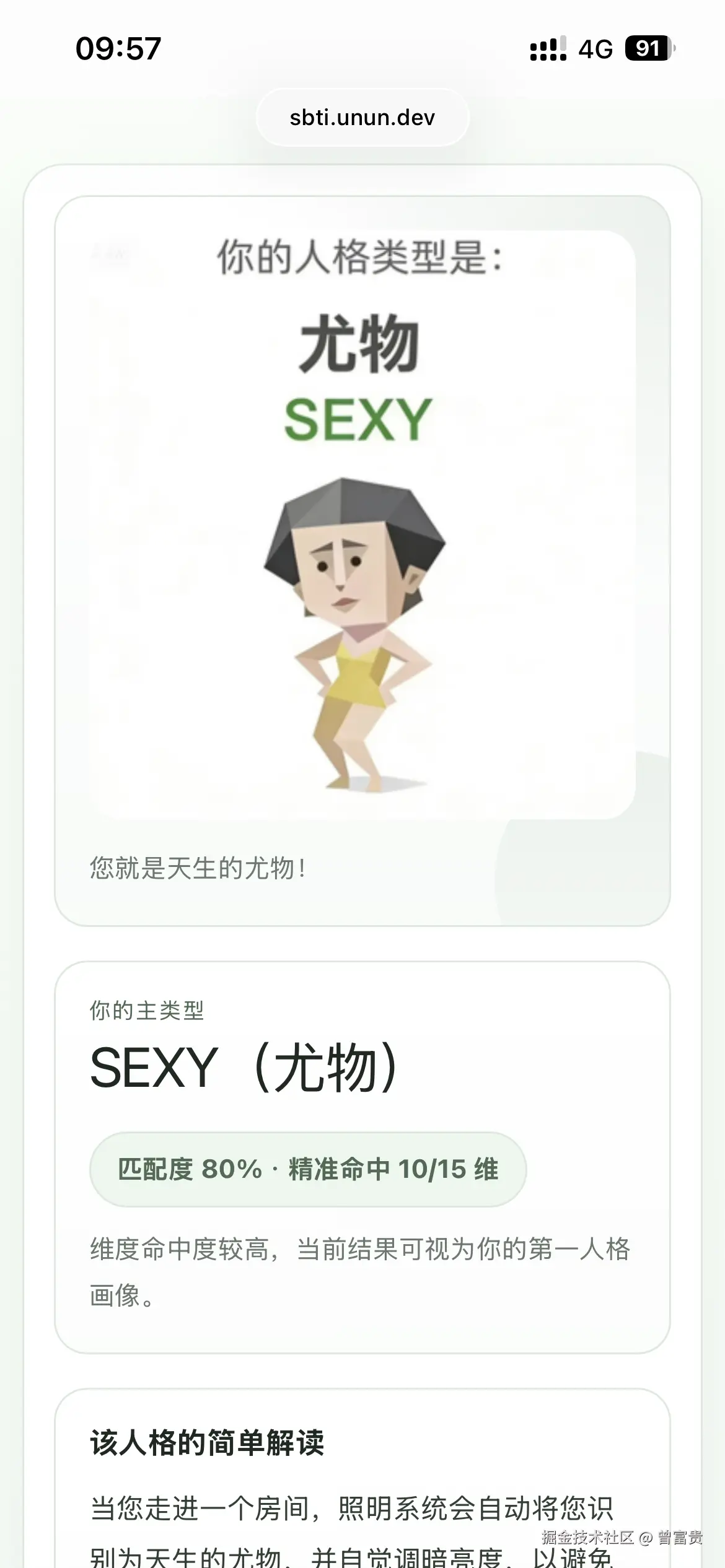725x1568 pixels.
Task: Tap the cellular signal strength icon
Action: click(547, 47)
